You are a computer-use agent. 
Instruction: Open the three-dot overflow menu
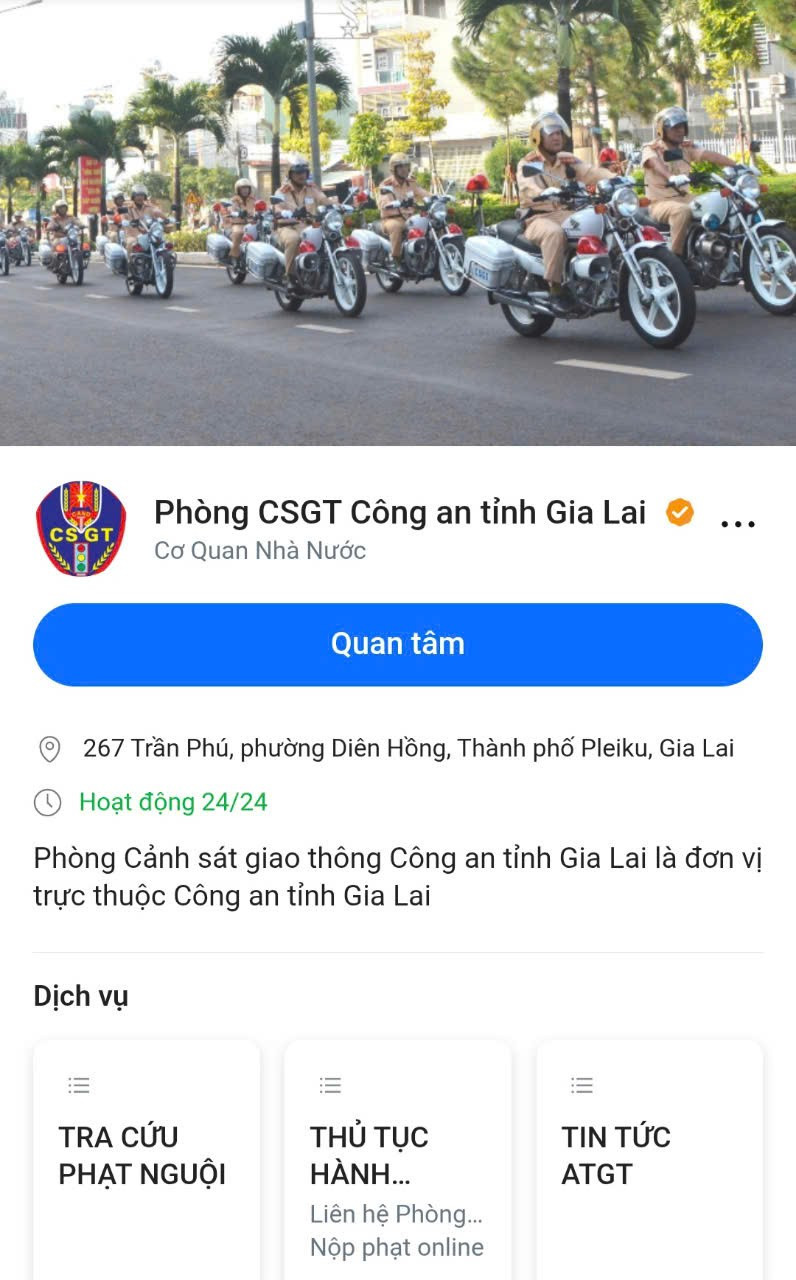[x=737, y=524]
